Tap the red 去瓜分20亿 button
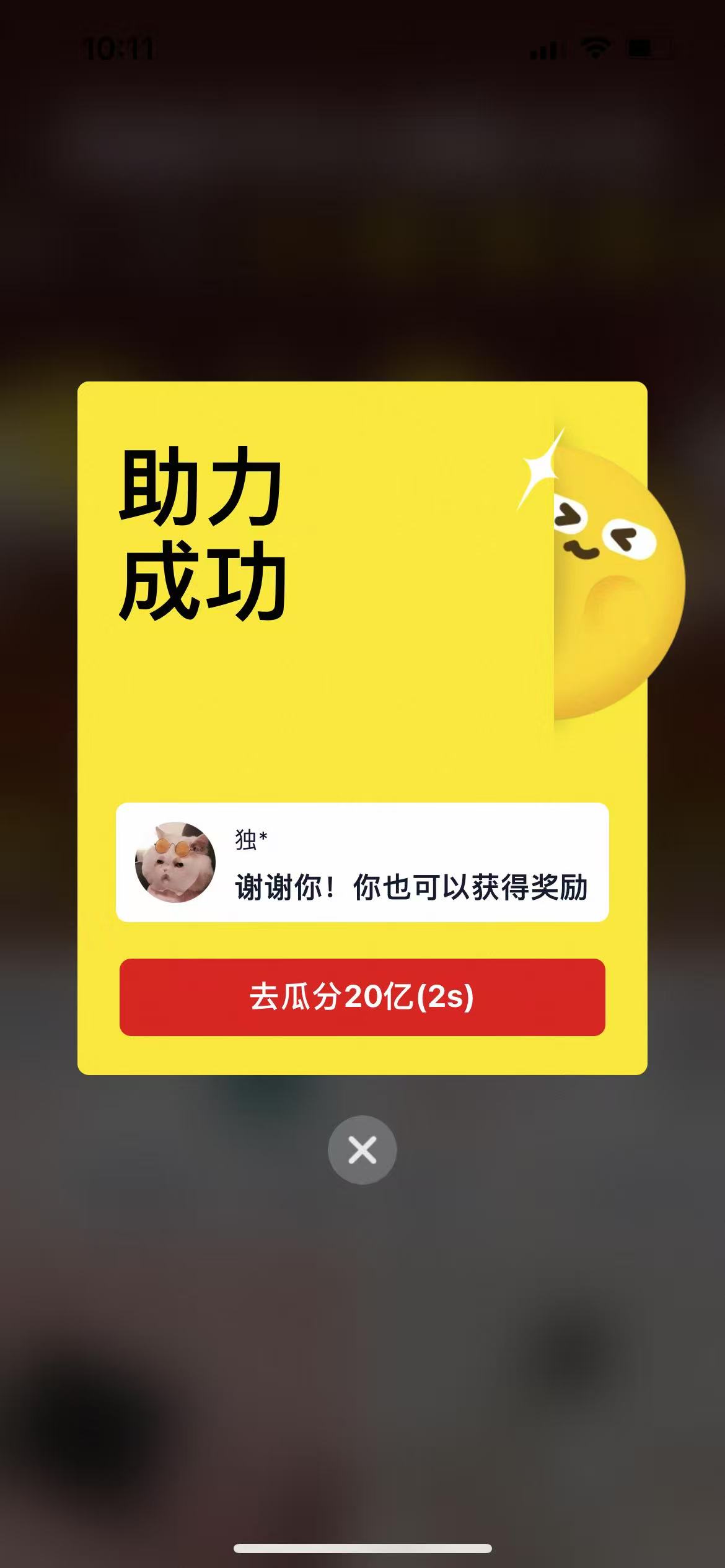Viewport: 725px width, 1568px height. tap(362, 997)
